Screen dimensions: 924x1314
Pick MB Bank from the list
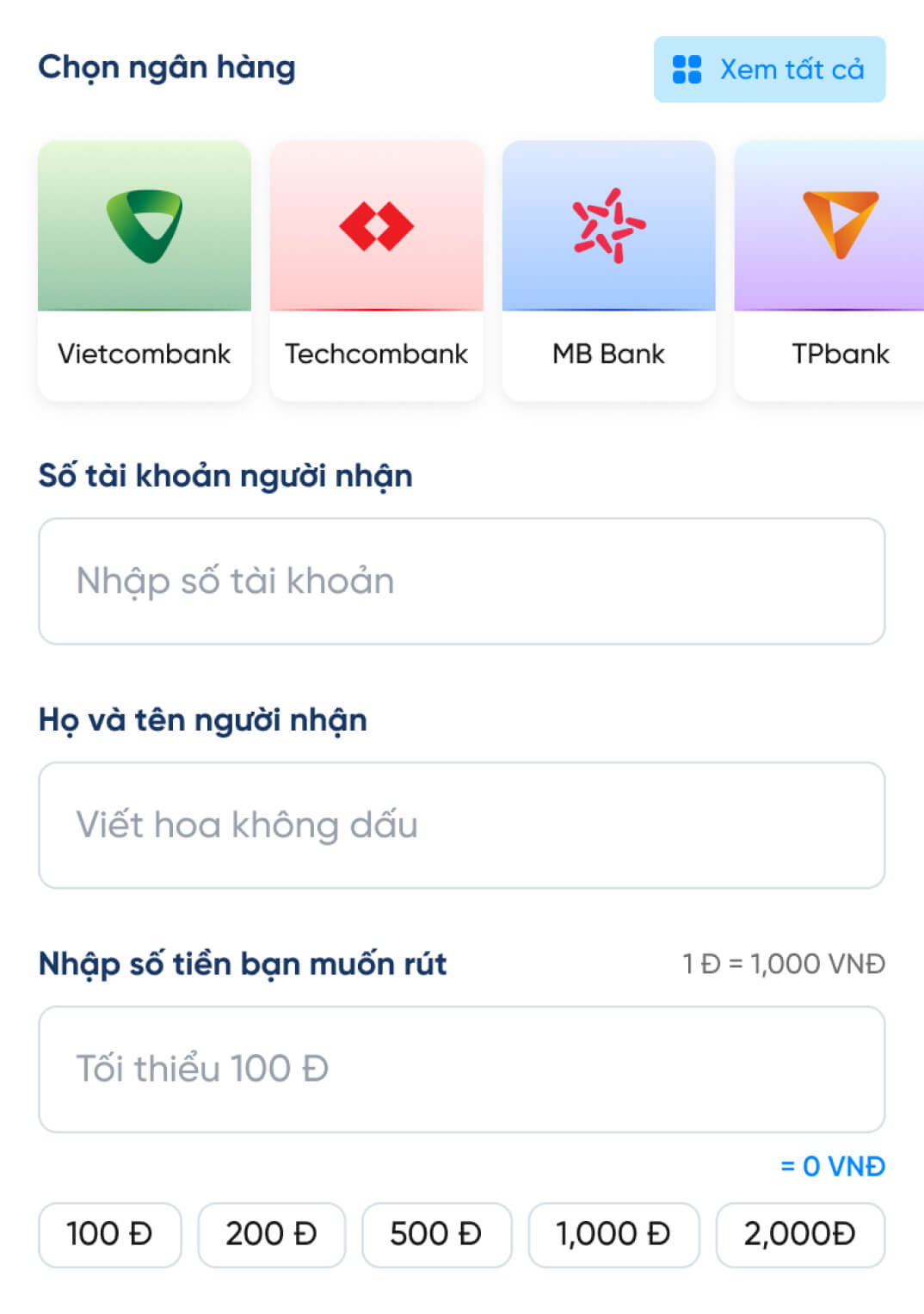(x=609, y=270)
